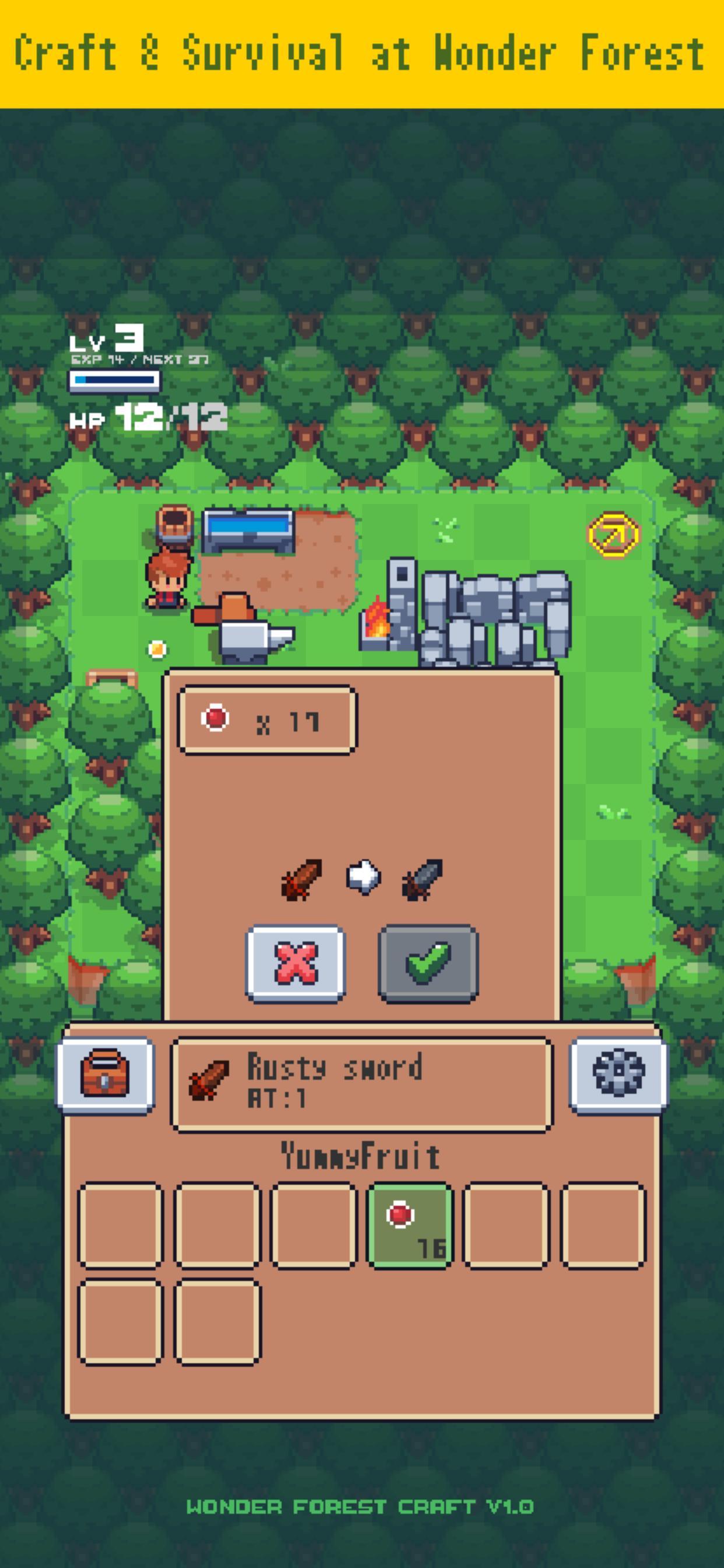The image size is (724, 1568).
Task: Select the Rusty sword equipment panel
Action: [x=361, y=1084]
